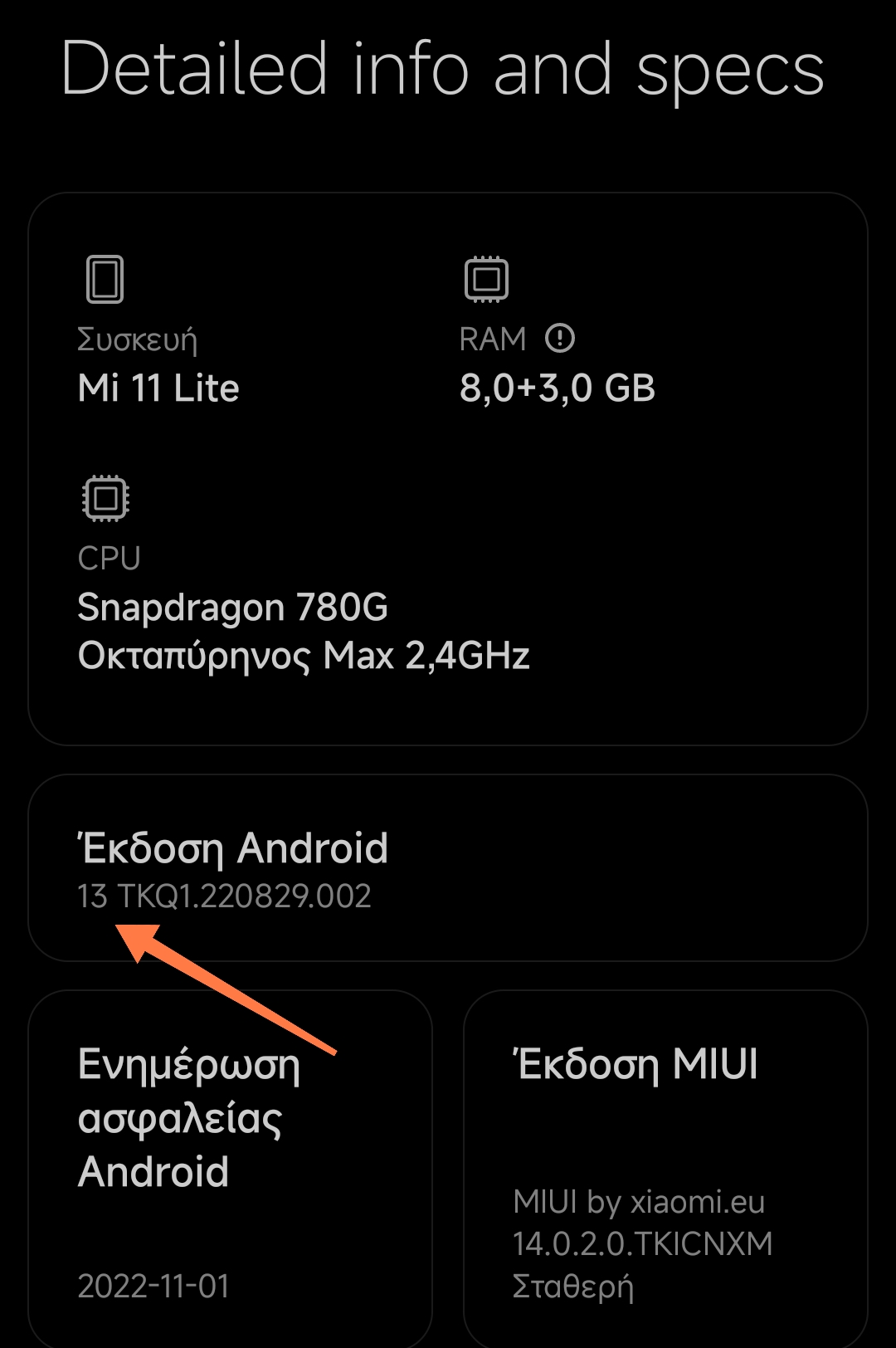Open the Ενημέρωση ασφαλείας Android card
The height and width of the screenshot is (1348, 896).
pos(230,1170)
